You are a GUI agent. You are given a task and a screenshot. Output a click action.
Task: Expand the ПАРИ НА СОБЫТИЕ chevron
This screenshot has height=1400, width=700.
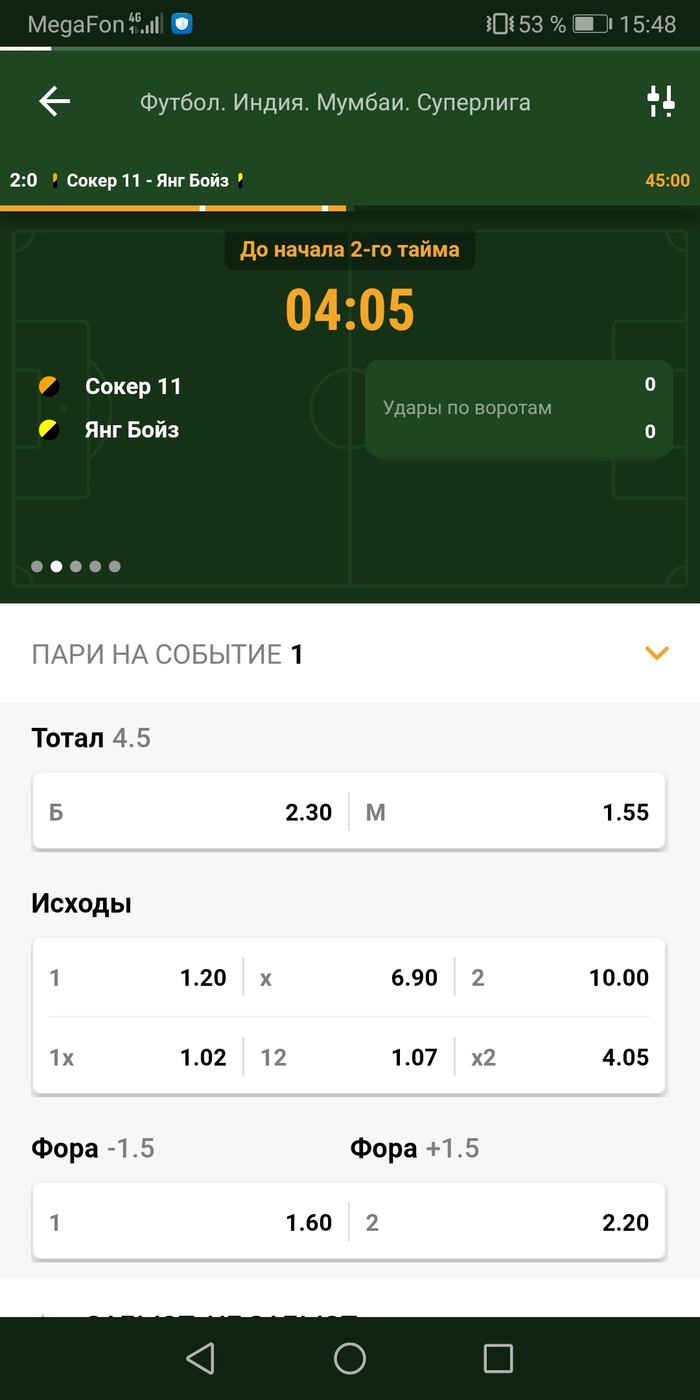[656, 654]
